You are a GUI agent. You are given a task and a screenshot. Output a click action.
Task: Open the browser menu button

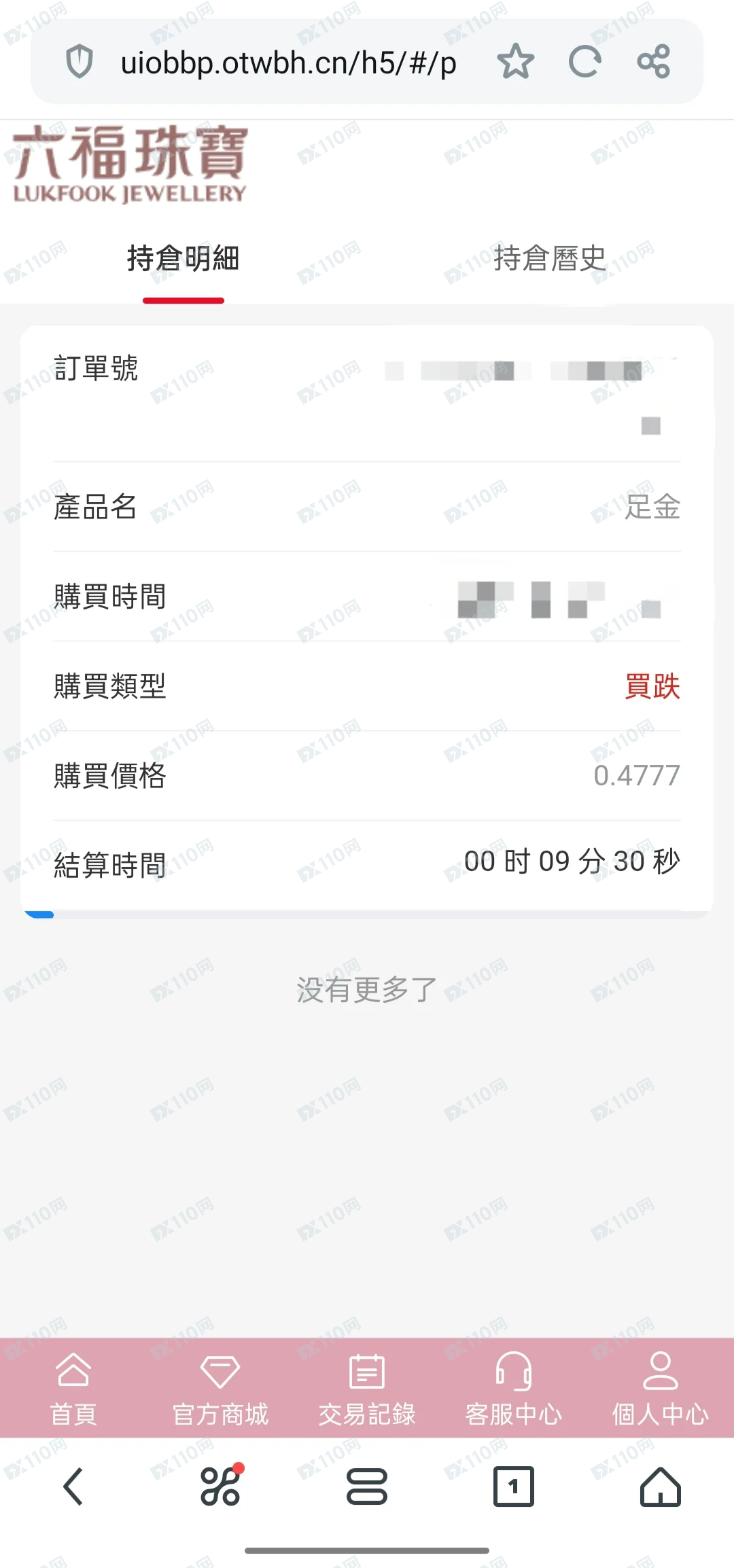coord(367,1486)
